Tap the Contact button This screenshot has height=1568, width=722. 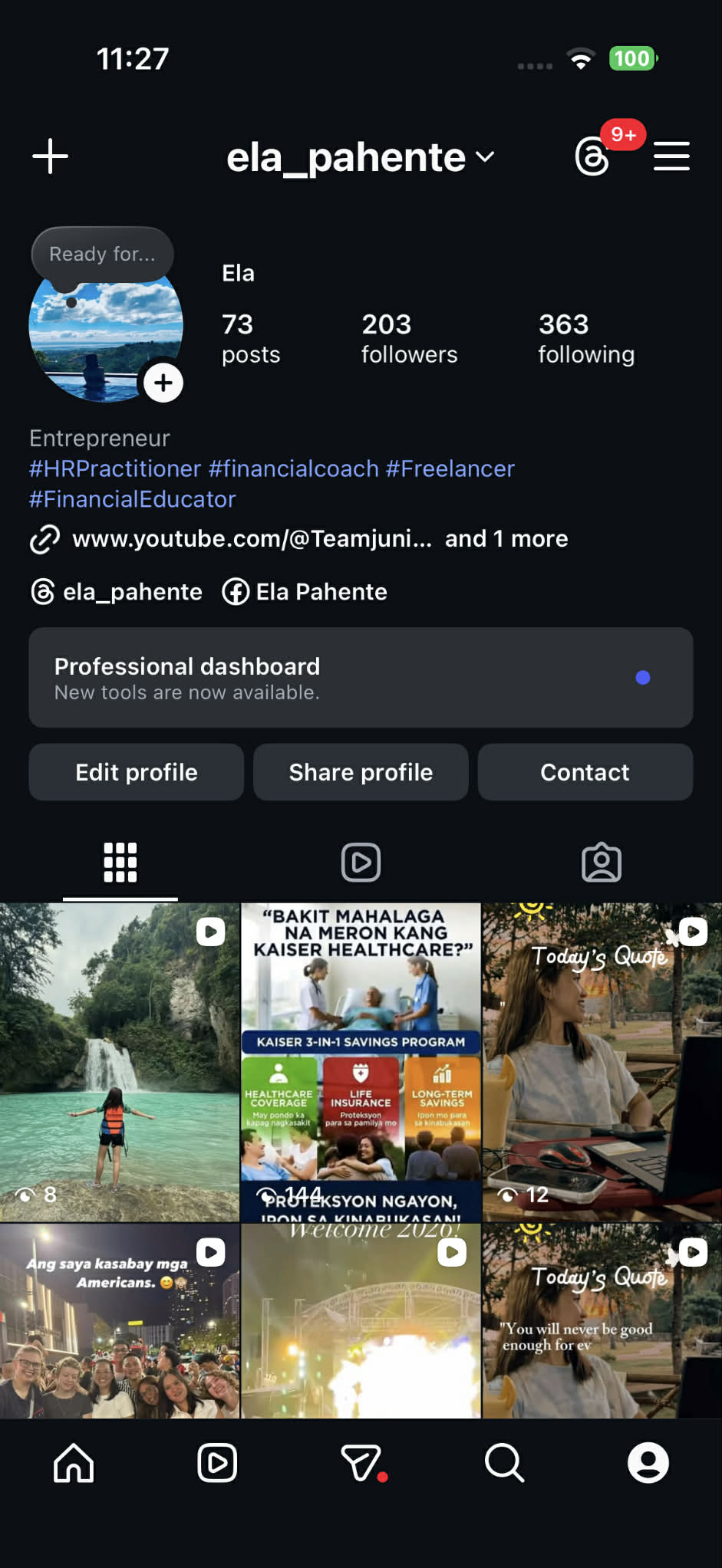tap(585, 772)
